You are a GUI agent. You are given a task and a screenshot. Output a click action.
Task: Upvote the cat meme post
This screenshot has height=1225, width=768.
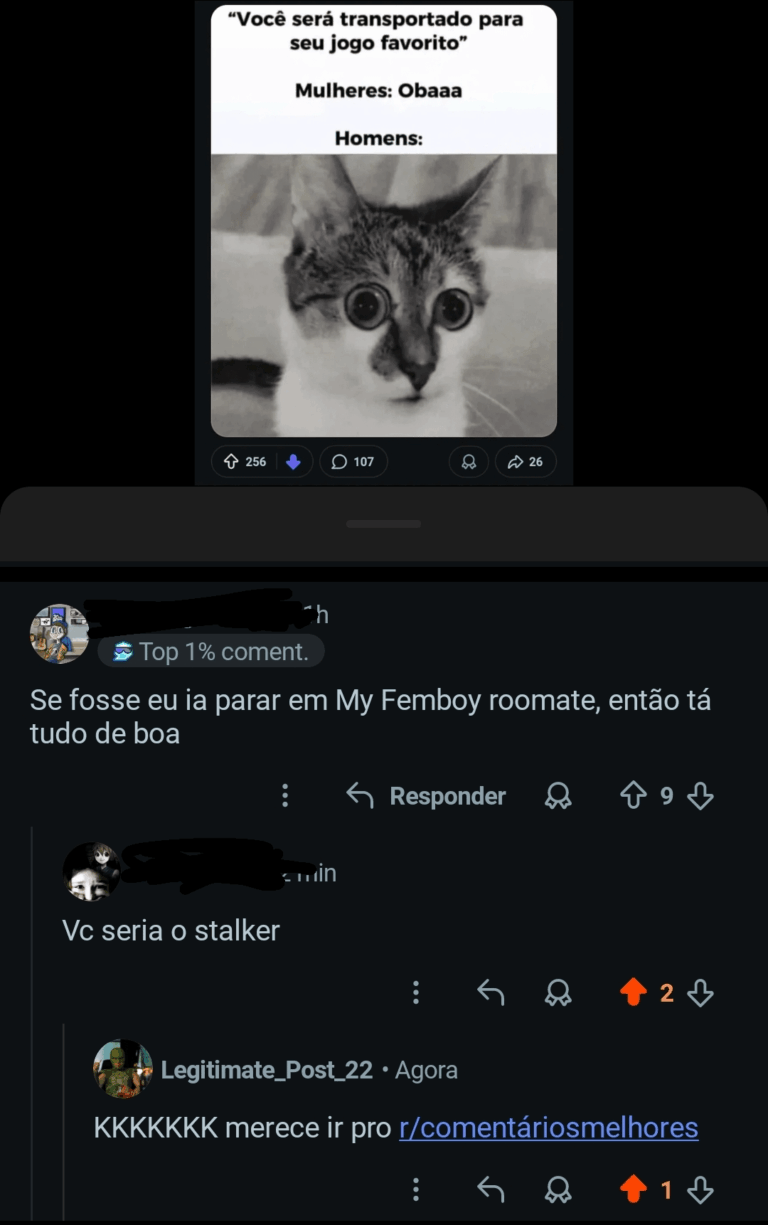[231, 462]
